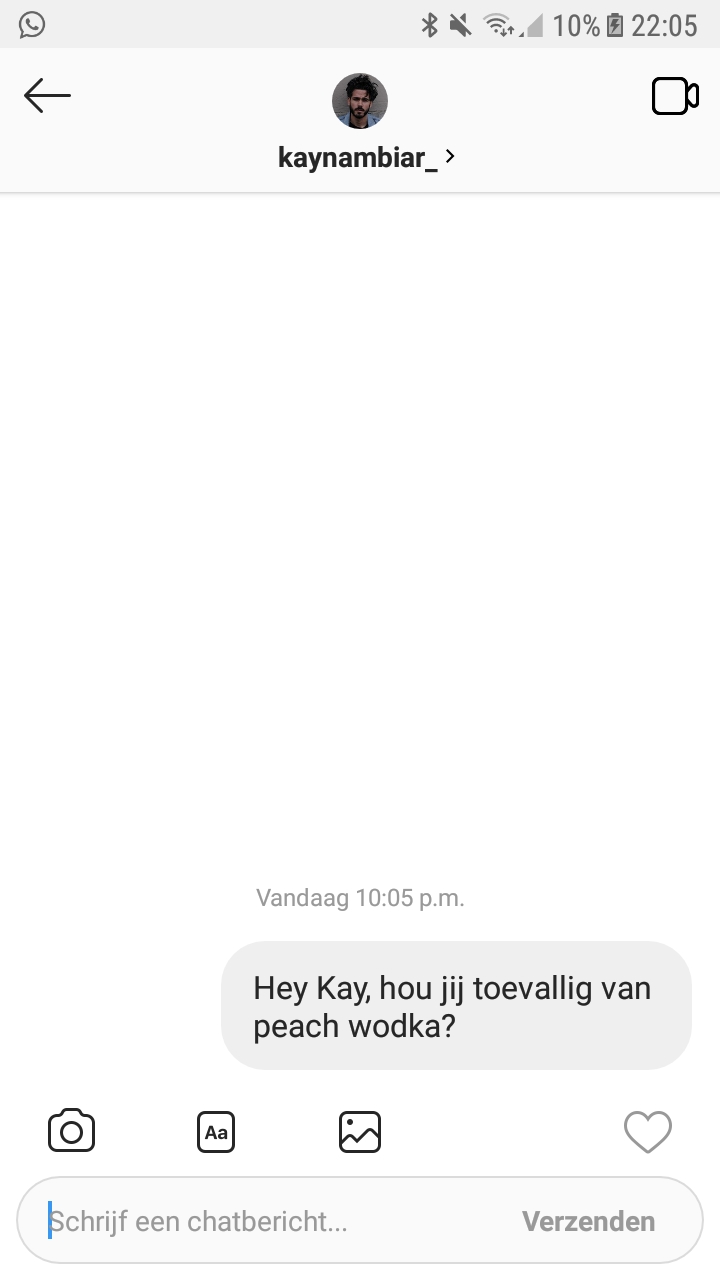Start a video call with kaynambiar_
Image resolution: width=720 pixels, height=1280 pixels.
675,96
